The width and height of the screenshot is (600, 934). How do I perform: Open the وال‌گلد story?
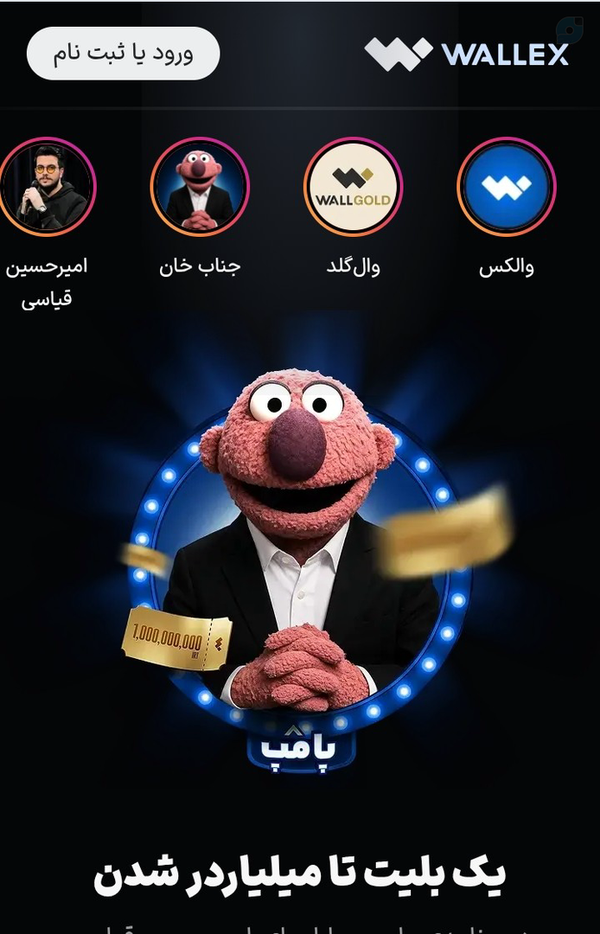pos(353,187)
